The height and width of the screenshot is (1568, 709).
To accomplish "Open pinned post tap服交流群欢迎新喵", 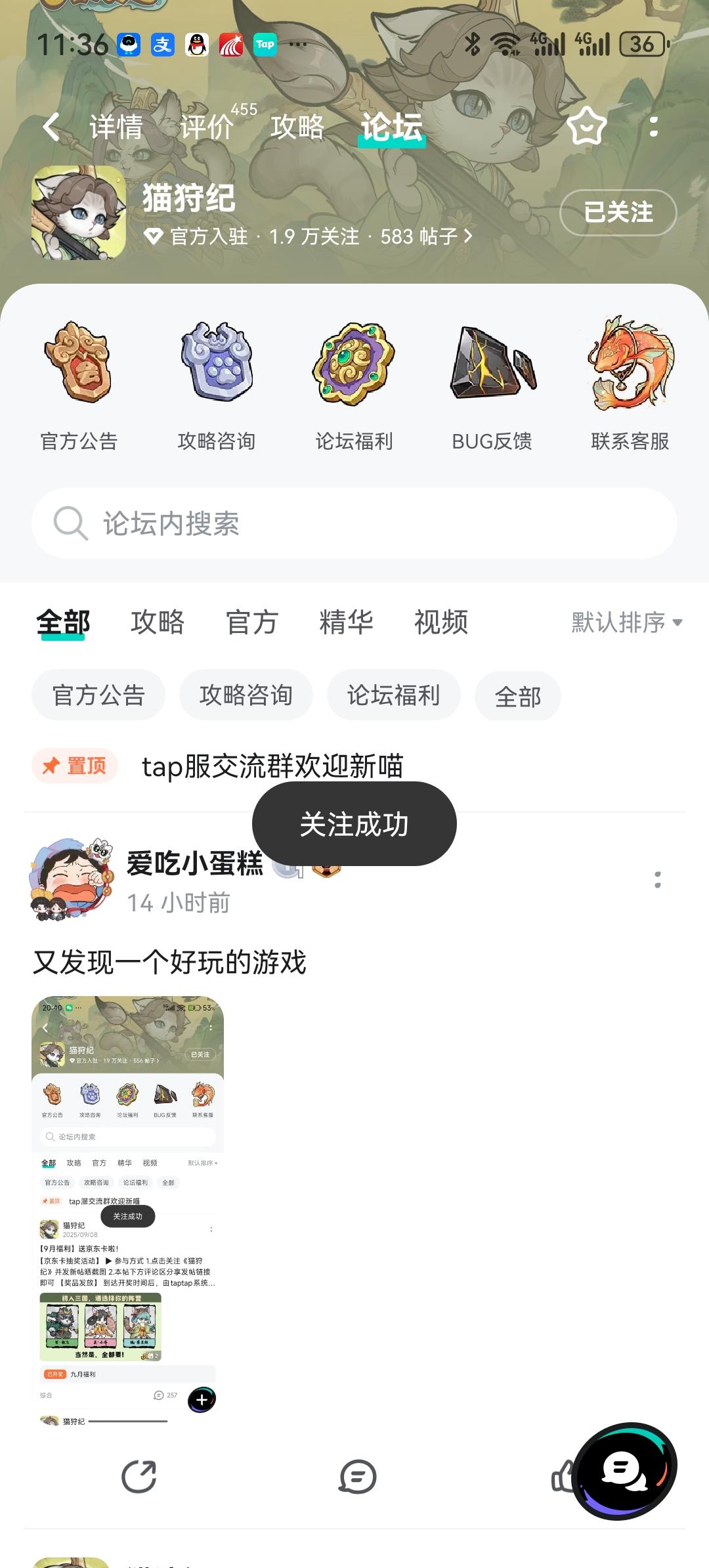I will (274, 764).
